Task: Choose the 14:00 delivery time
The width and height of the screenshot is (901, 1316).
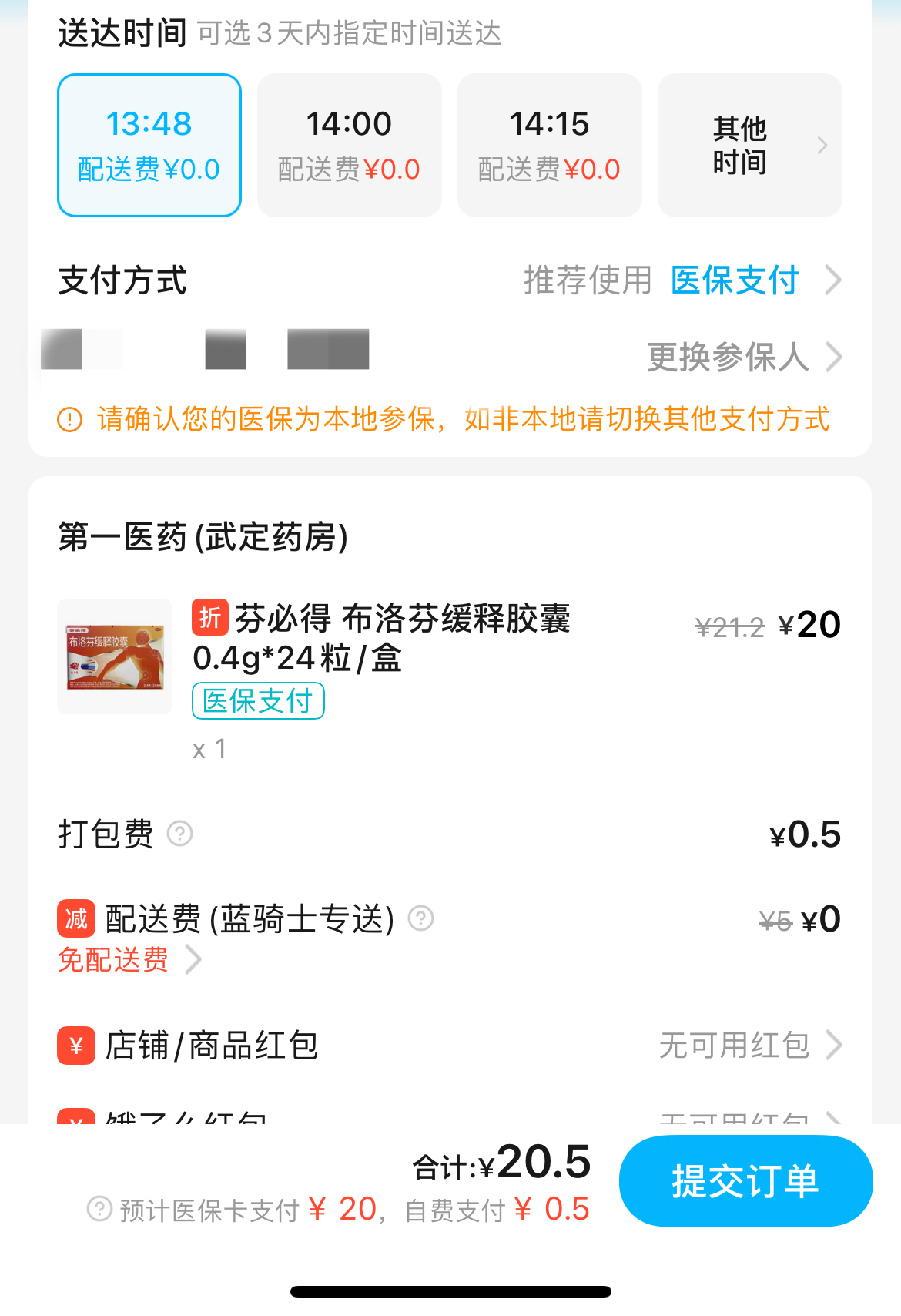Action: [349, 145]
